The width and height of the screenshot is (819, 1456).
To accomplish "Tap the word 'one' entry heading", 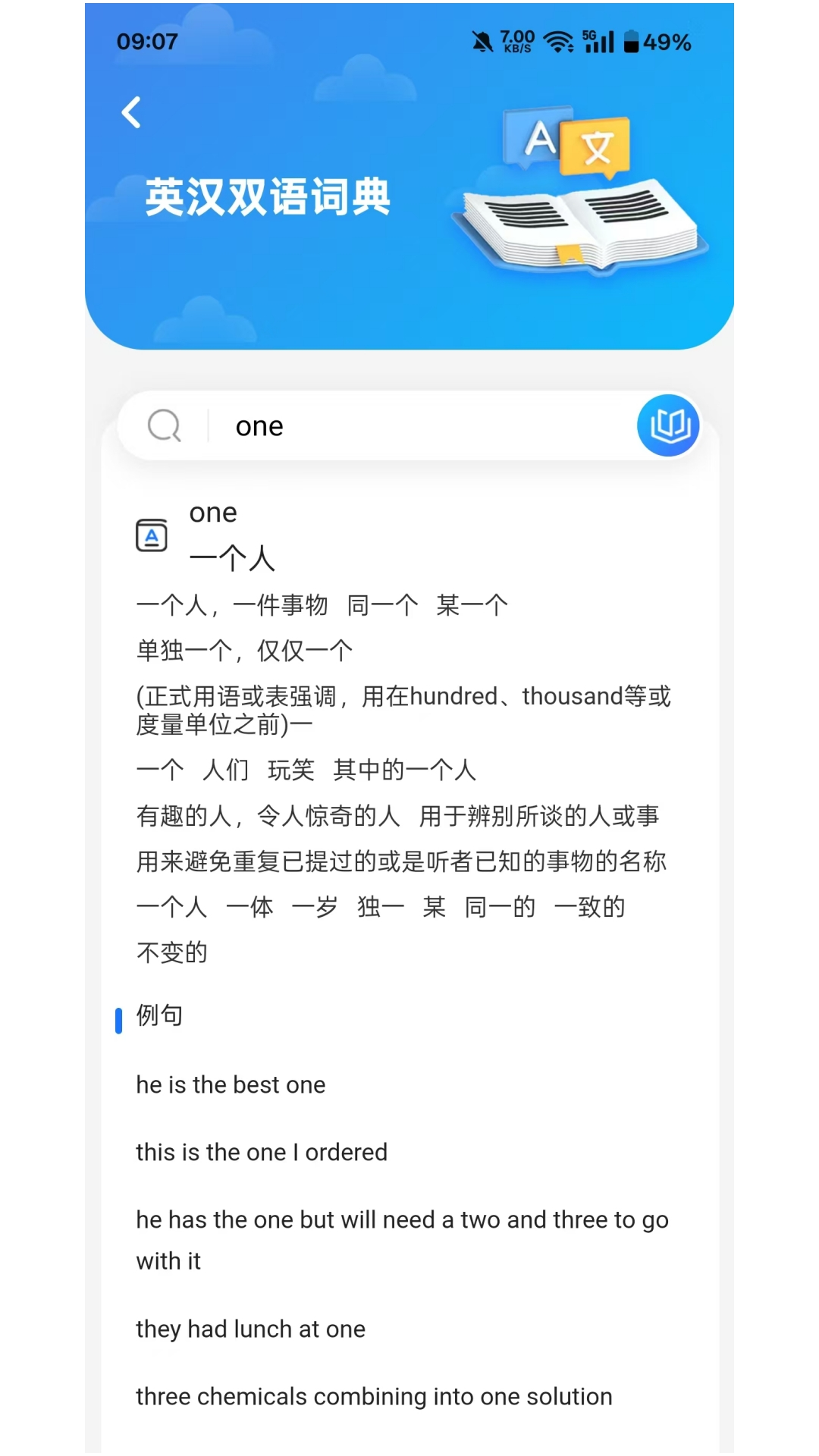I will pos(214,513).
